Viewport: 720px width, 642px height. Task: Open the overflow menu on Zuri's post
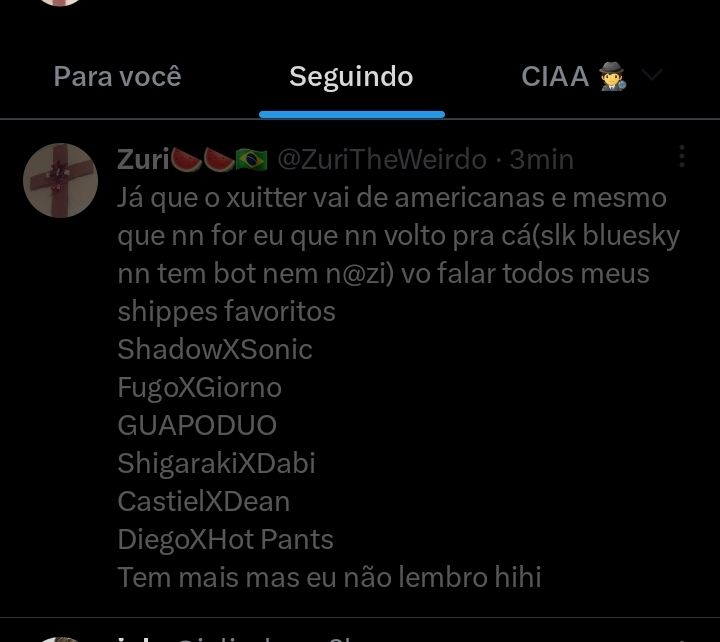[x=682, y=157]
